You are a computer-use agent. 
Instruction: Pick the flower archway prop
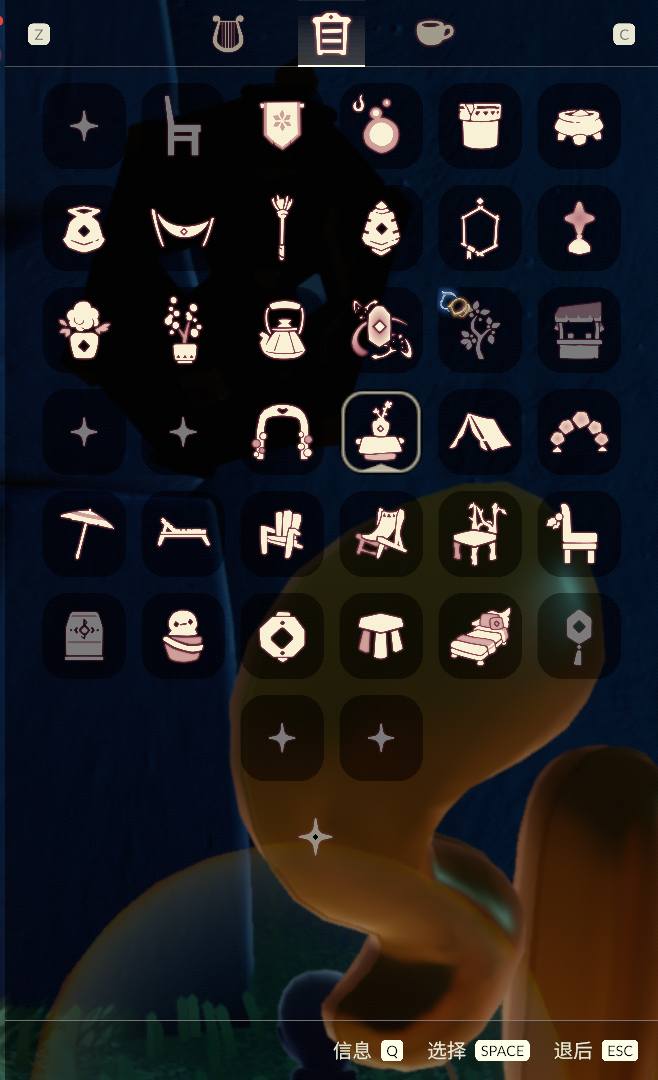click(282, 432)
